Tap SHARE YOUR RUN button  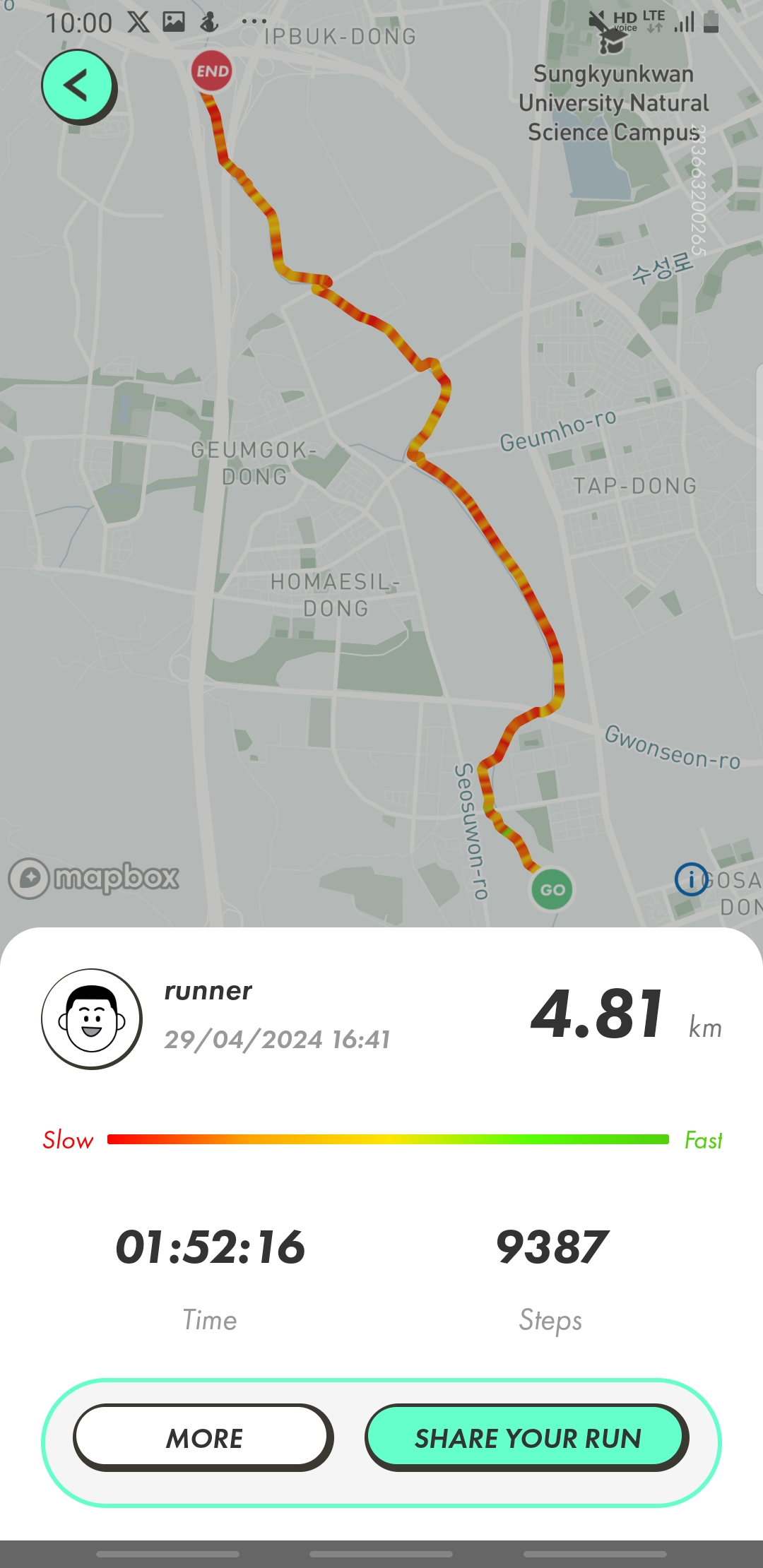pyautogui.click(x=527, y=1437)
